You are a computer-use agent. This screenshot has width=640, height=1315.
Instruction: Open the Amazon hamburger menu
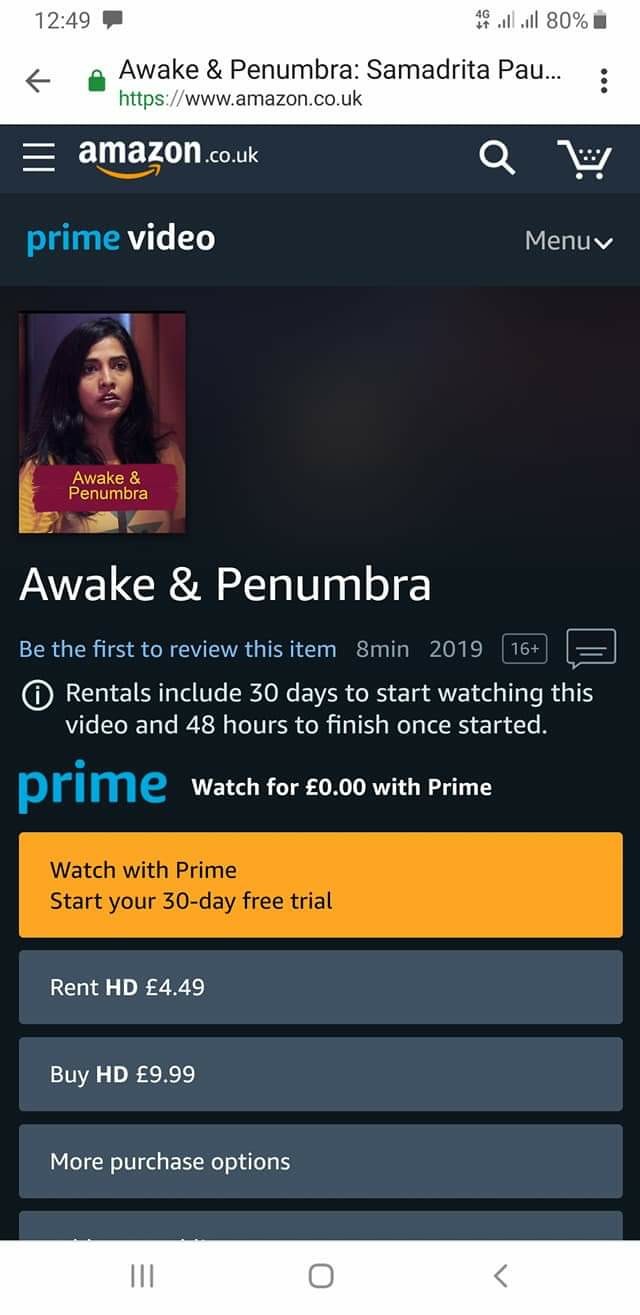tap(40, 158)
